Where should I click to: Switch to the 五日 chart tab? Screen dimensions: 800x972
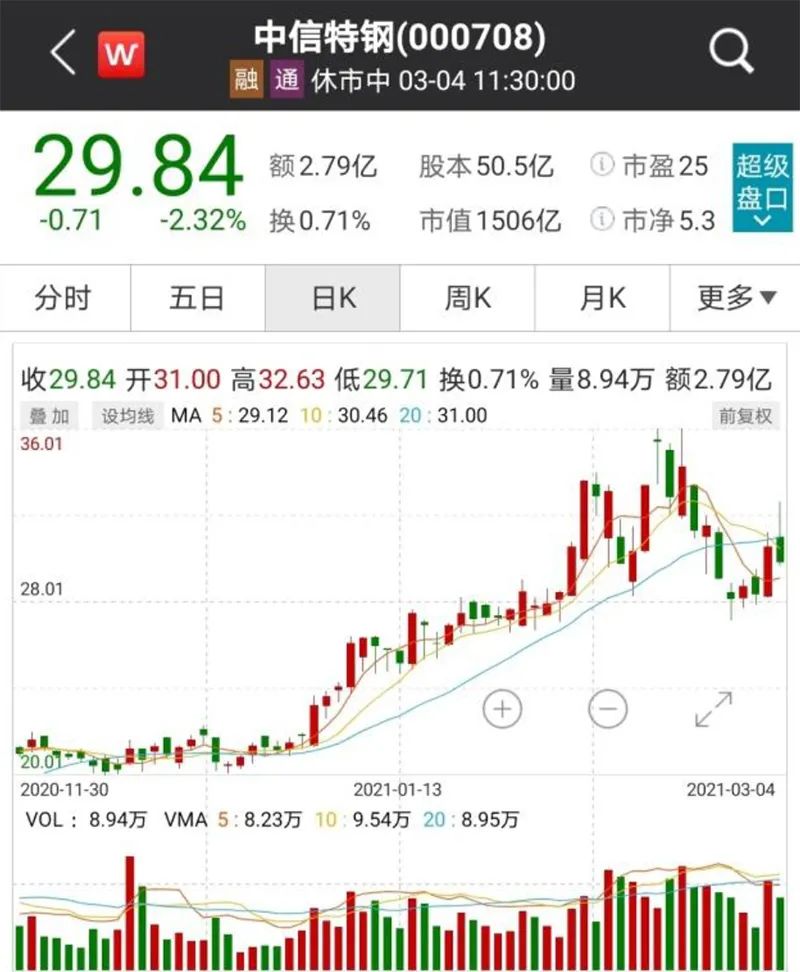(x=197, y=298)
